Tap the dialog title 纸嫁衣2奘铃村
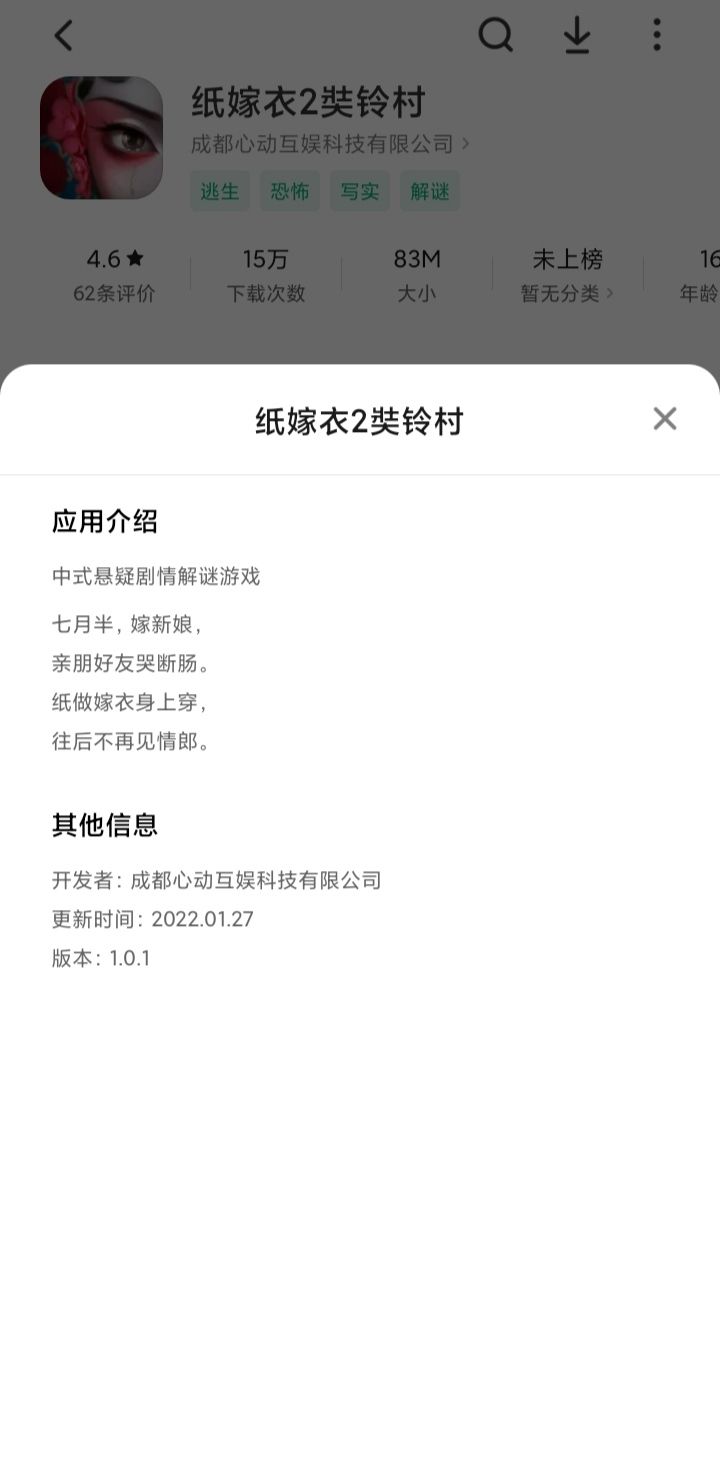 tap(360, 419)
